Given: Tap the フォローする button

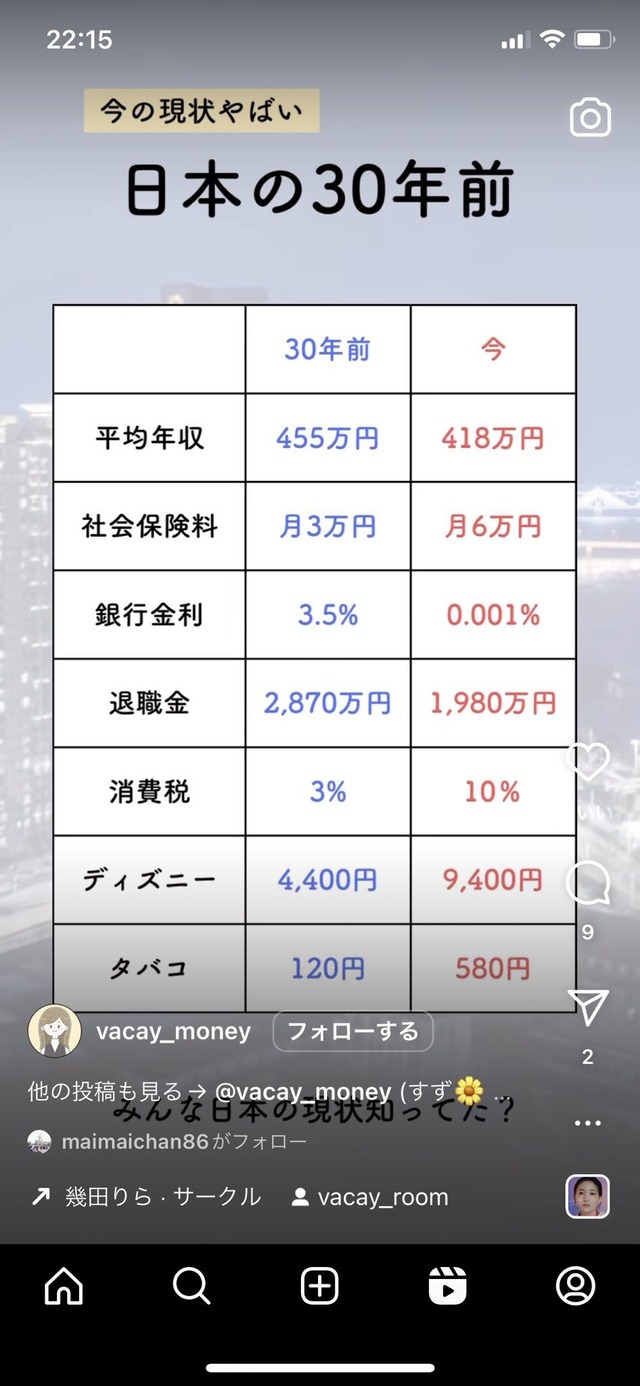Looking at the screenshot, I should (353, 1032).
